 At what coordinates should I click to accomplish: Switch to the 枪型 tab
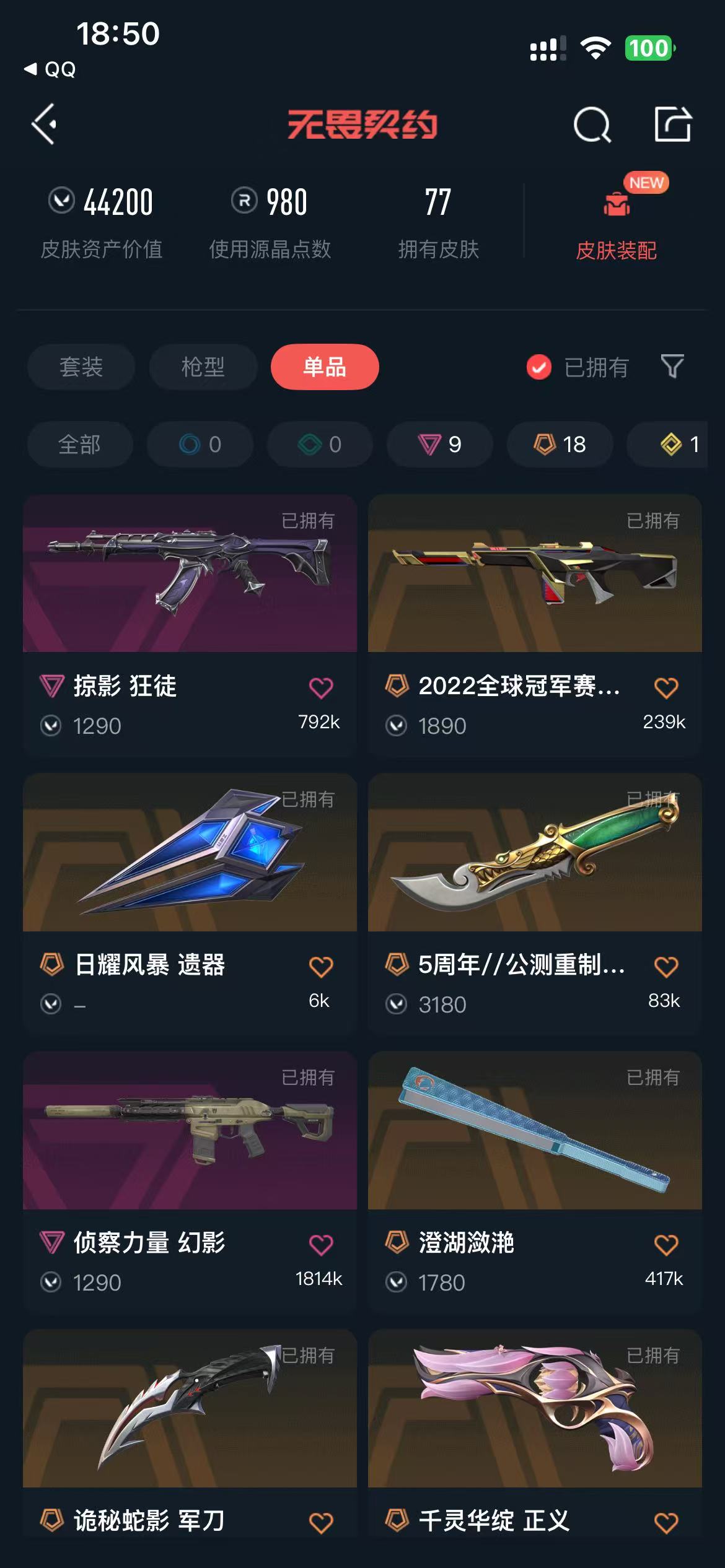coord(203,367)
